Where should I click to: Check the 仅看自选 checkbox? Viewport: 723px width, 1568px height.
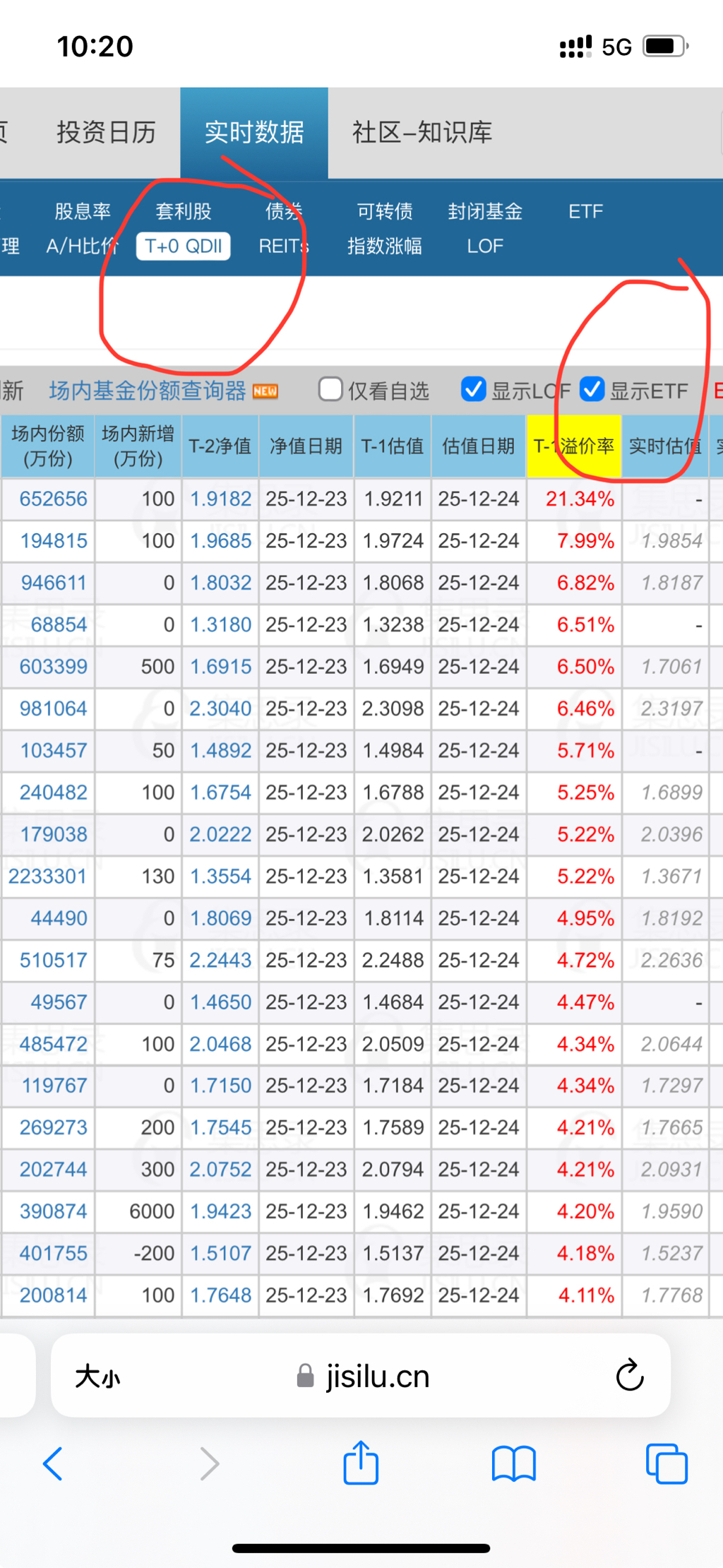330,389
